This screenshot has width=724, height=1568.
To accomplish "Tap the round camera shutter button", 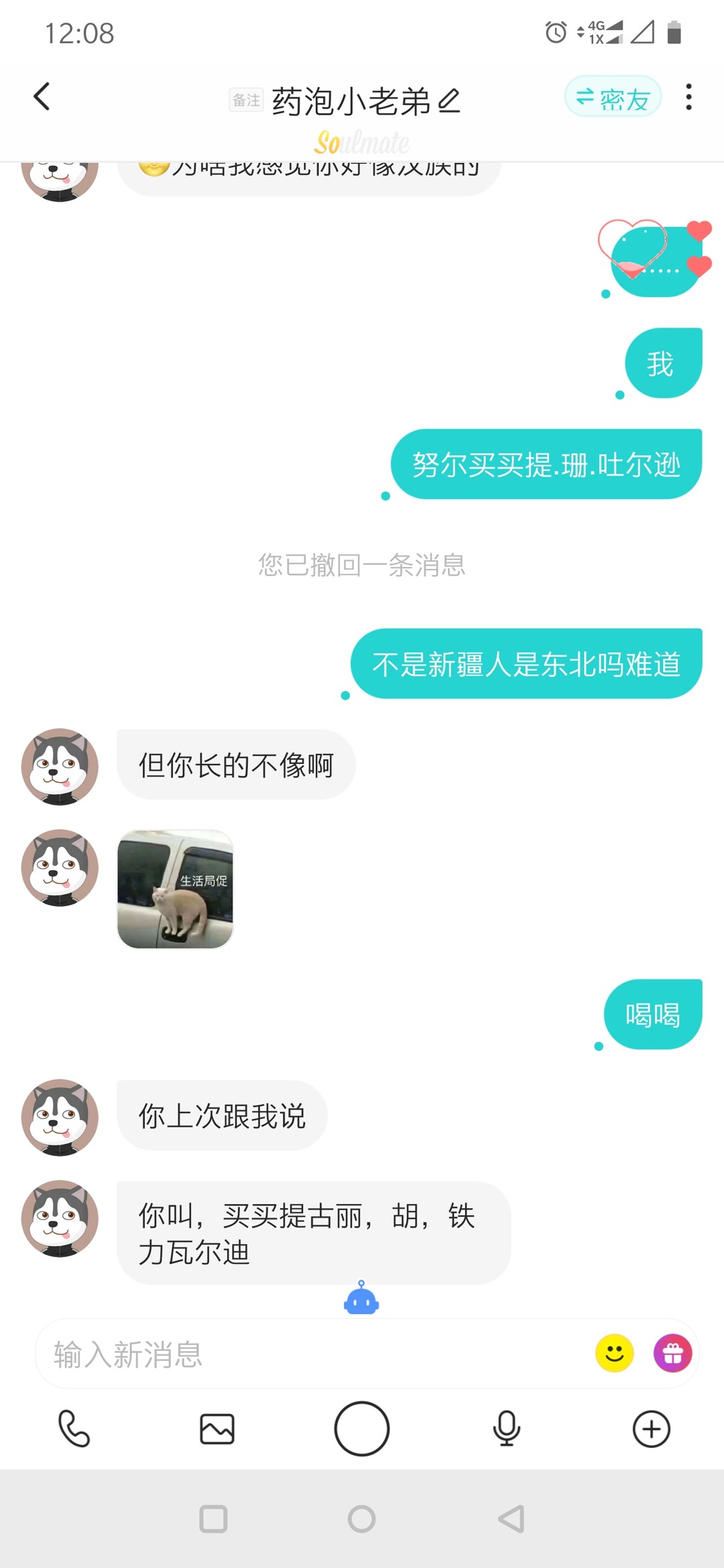I will coord(362,1429).
